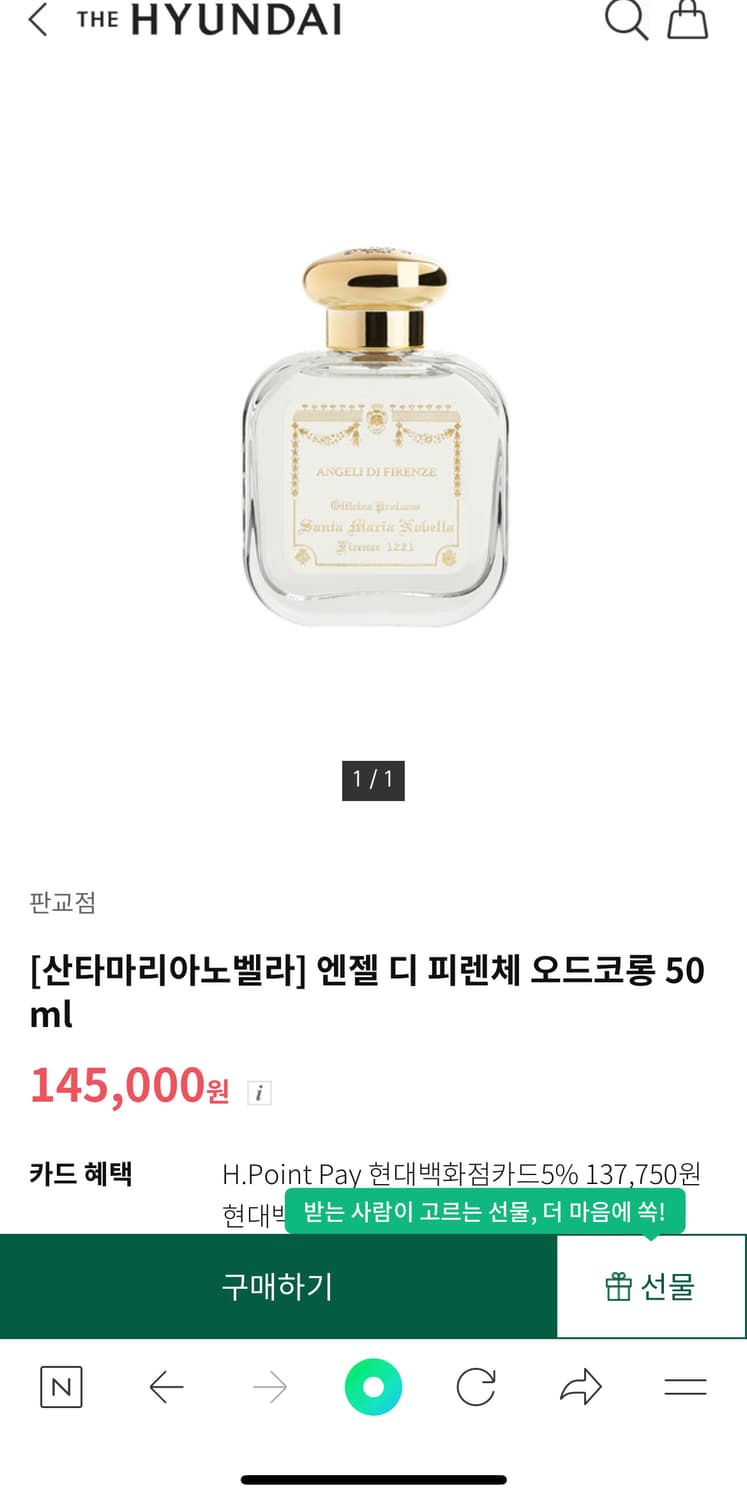Viewport: 747px width, 1500px height.
Task: Tap the grayed-out forward navigation arrow
Action: click(270, 1387)
